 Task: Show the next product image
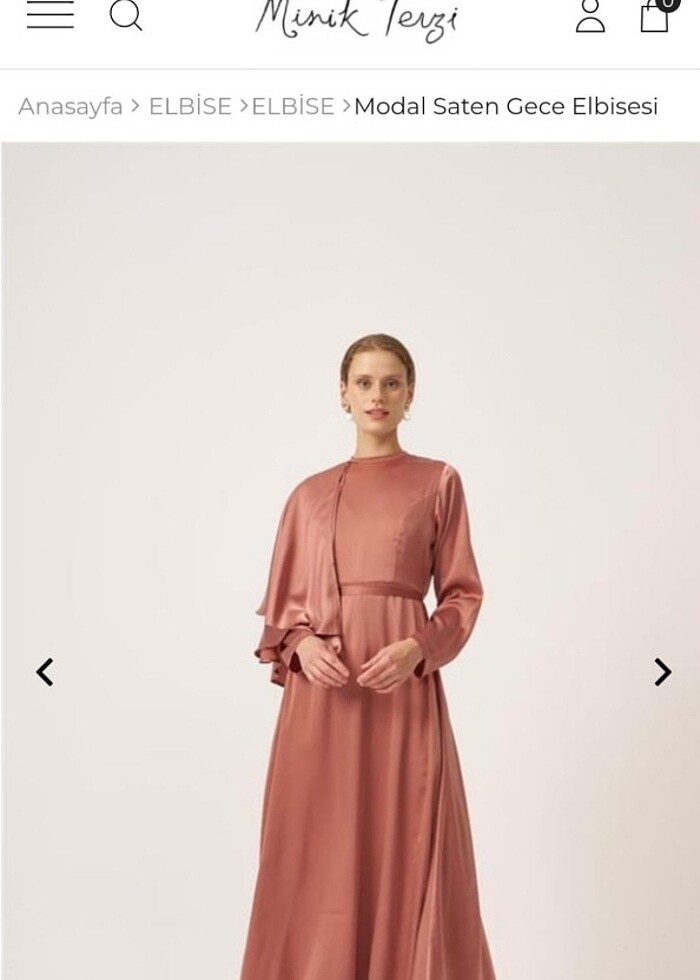[662, 672]
